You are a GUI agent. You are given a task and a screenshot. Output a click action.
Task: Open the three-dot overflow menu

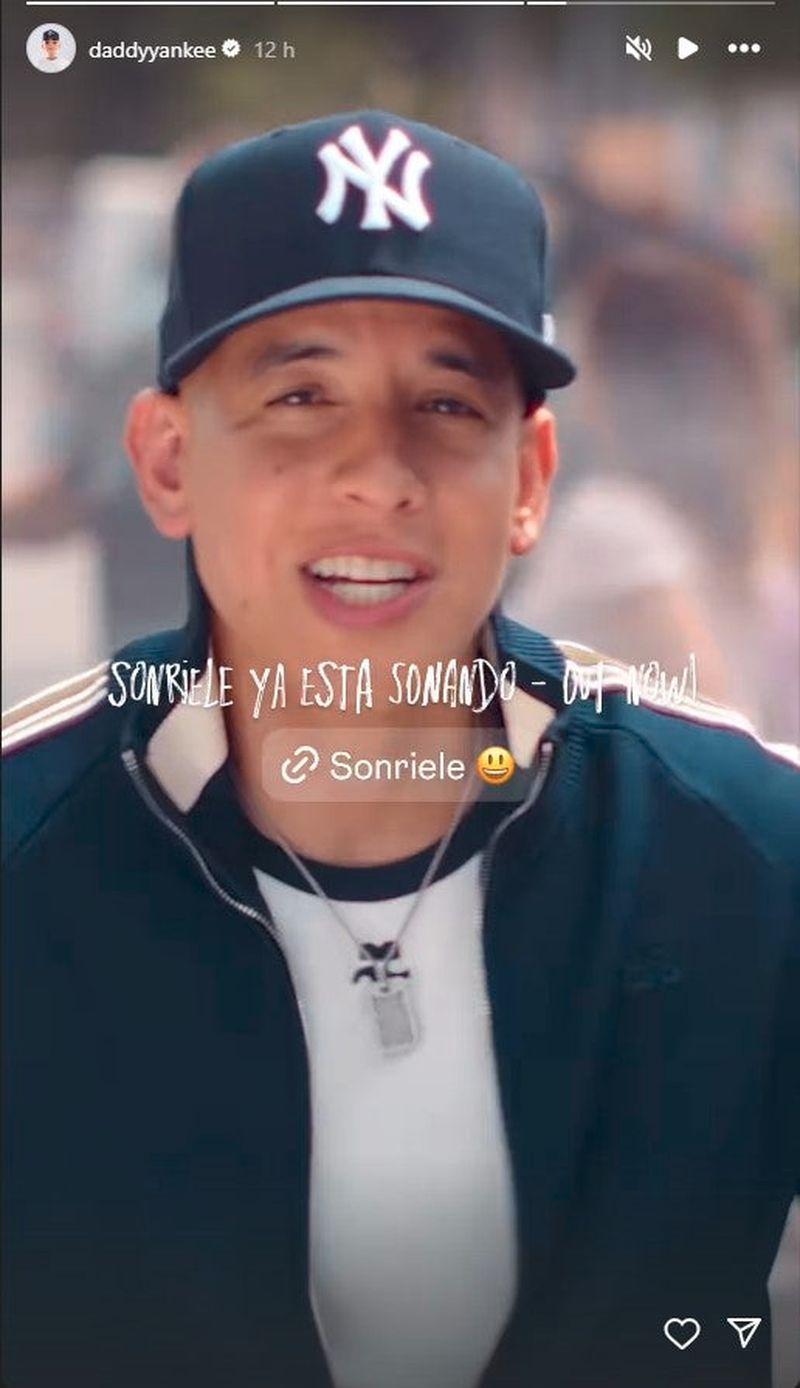point(744,48)
